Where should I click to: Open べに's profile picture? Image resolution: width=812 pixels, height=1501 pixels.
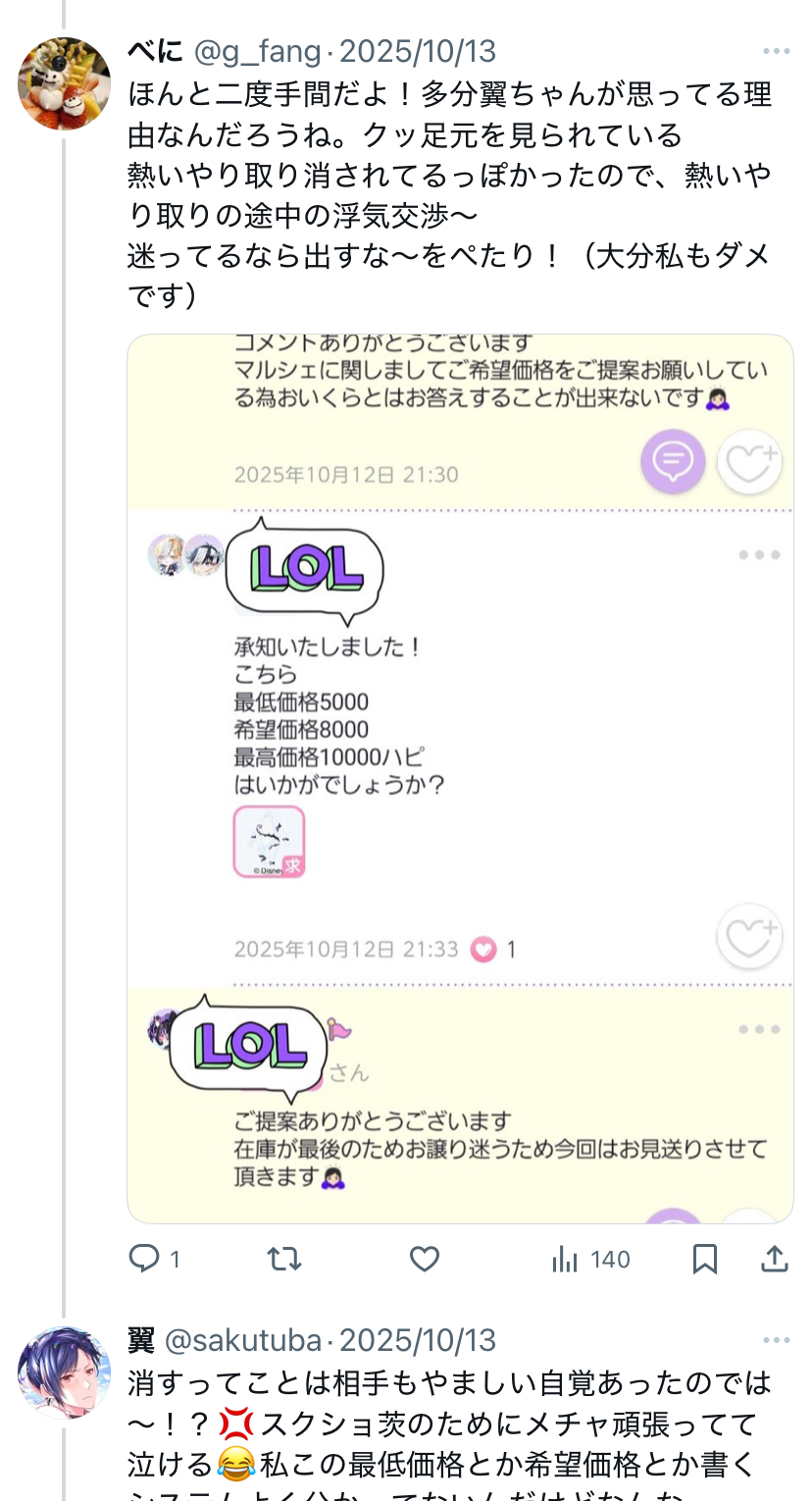tap(64, 83)
